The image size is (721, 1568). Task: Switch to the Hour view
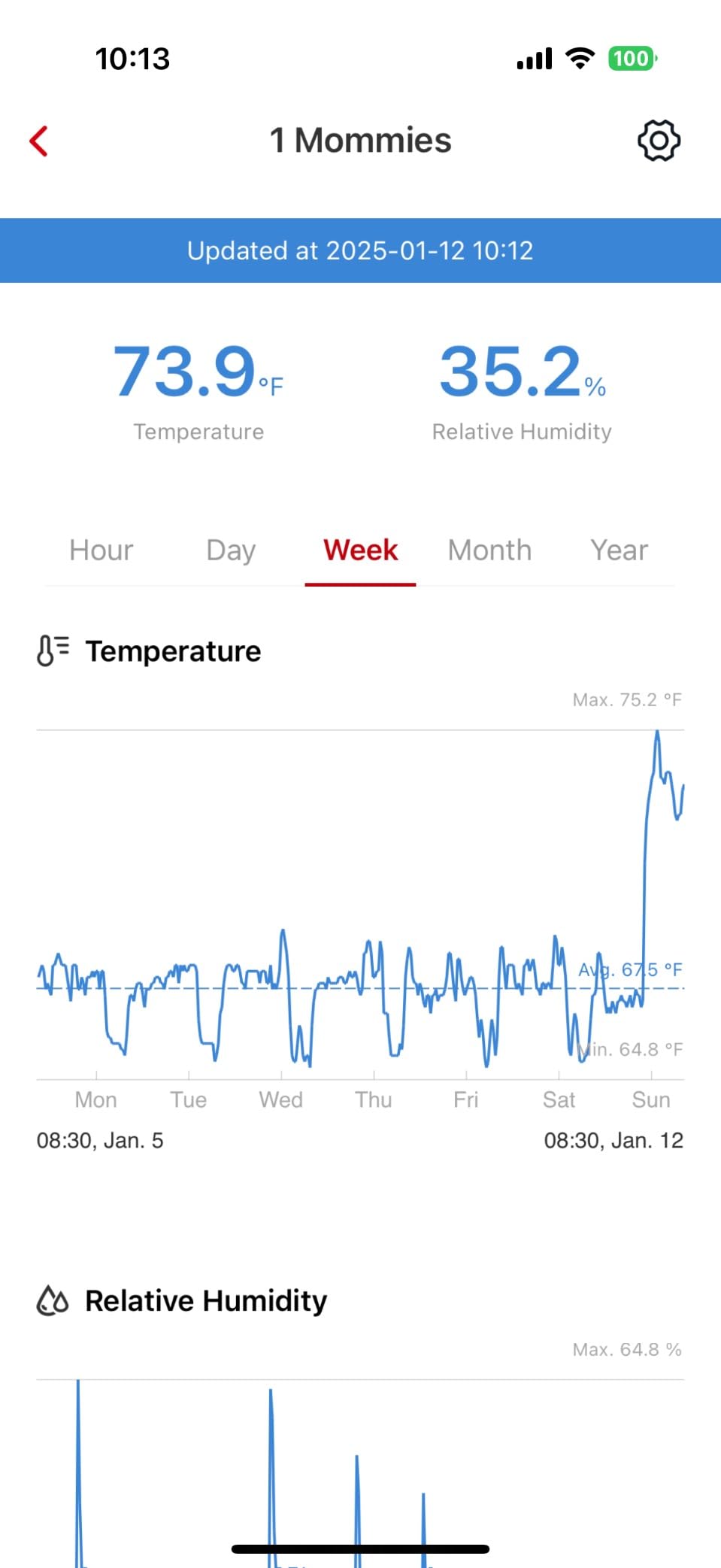(x=101, y=550)
